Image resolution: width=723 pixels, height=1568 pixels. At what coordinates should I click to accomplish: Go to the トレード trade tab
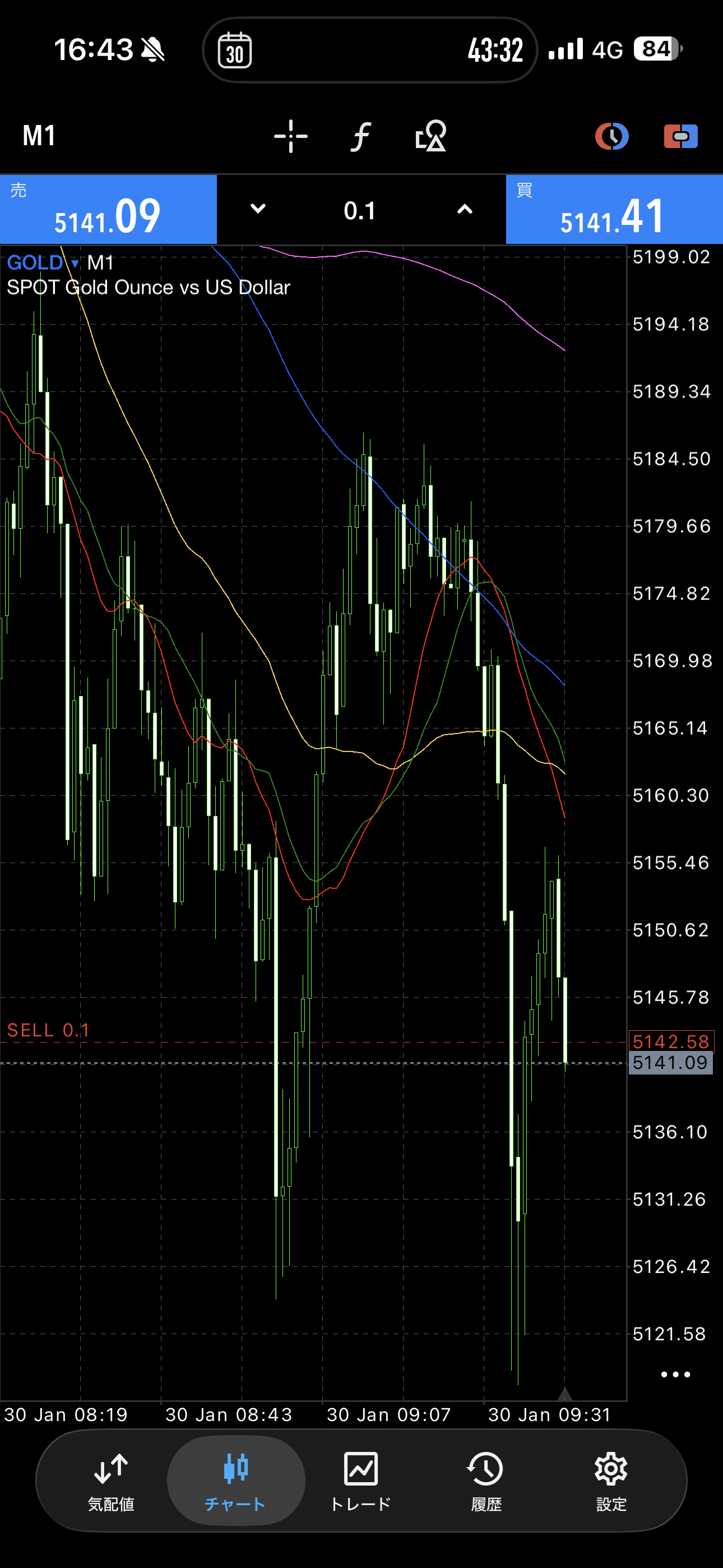(x=361, y=1481)
